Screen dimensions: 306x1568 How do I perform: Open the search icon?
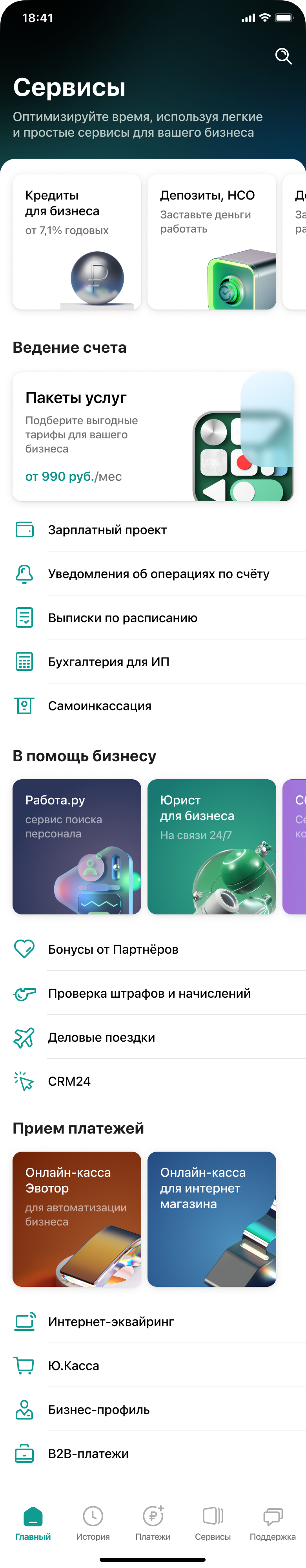pos(283,56)
